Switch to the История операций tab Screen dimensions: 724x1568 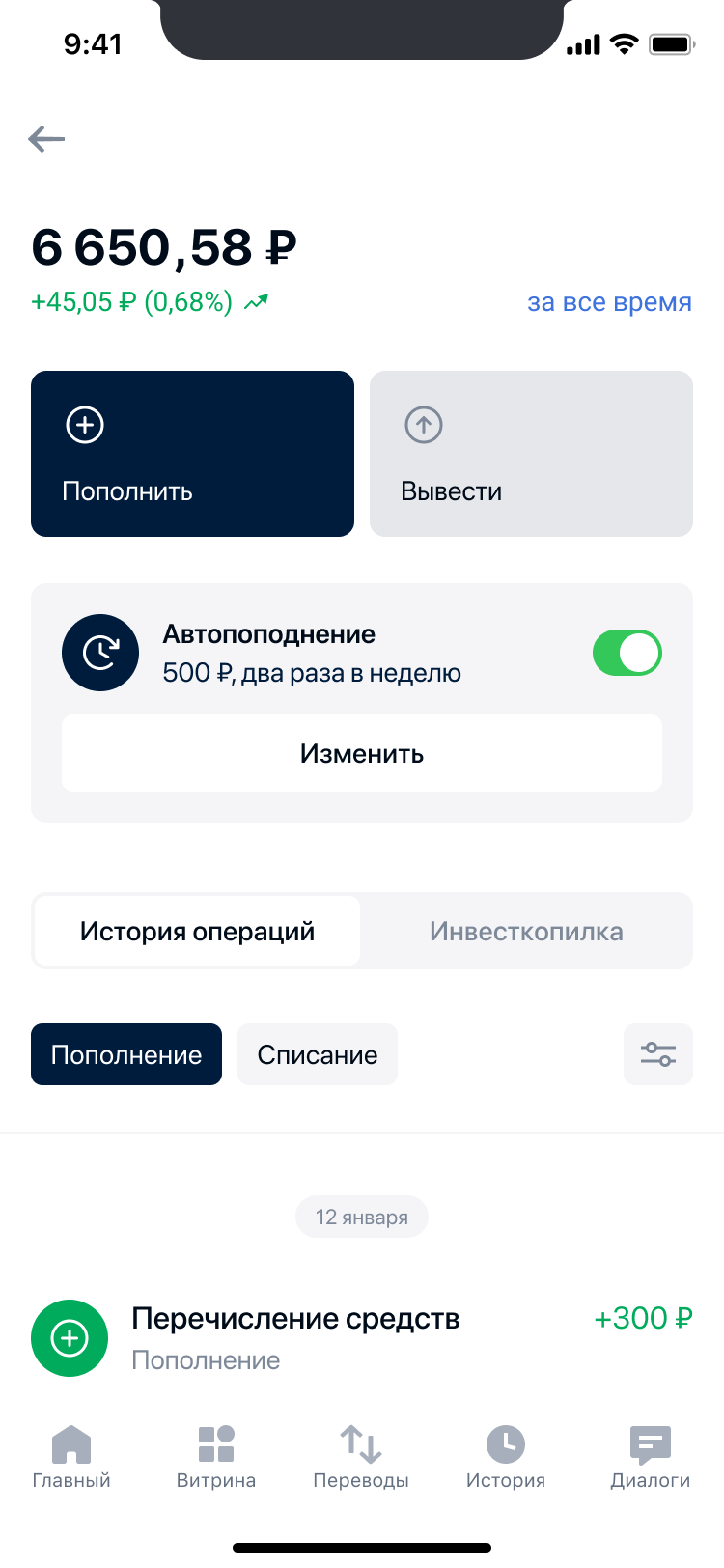(x=197, y=931)
